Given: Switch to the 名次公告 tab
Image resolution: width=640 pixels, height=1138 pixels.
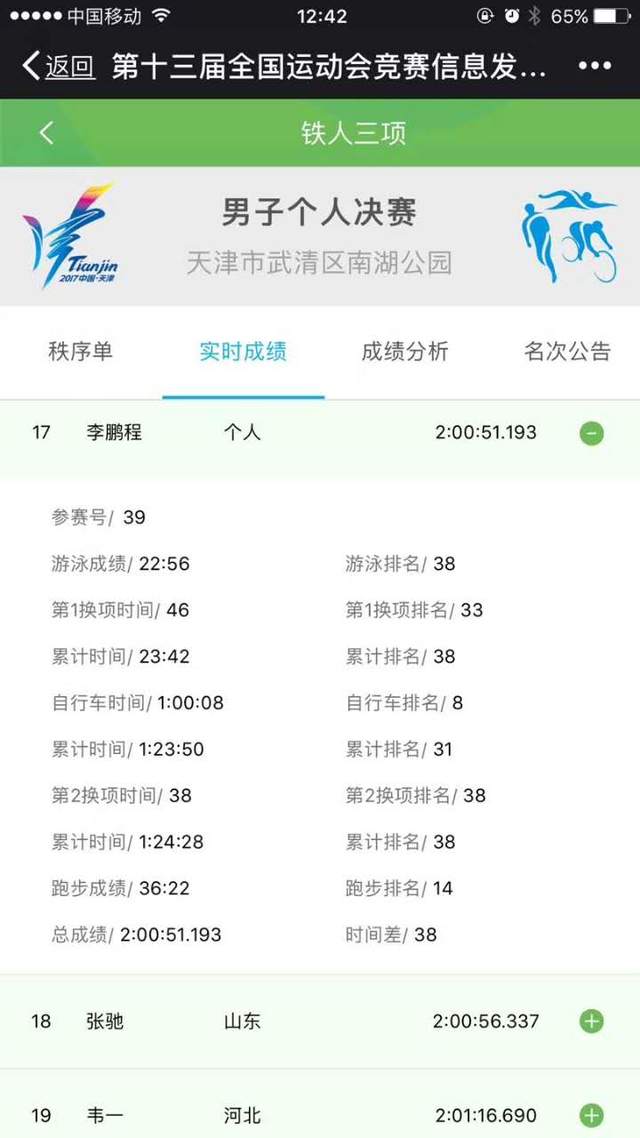Looking at the screenshot, I should point(567,351).
